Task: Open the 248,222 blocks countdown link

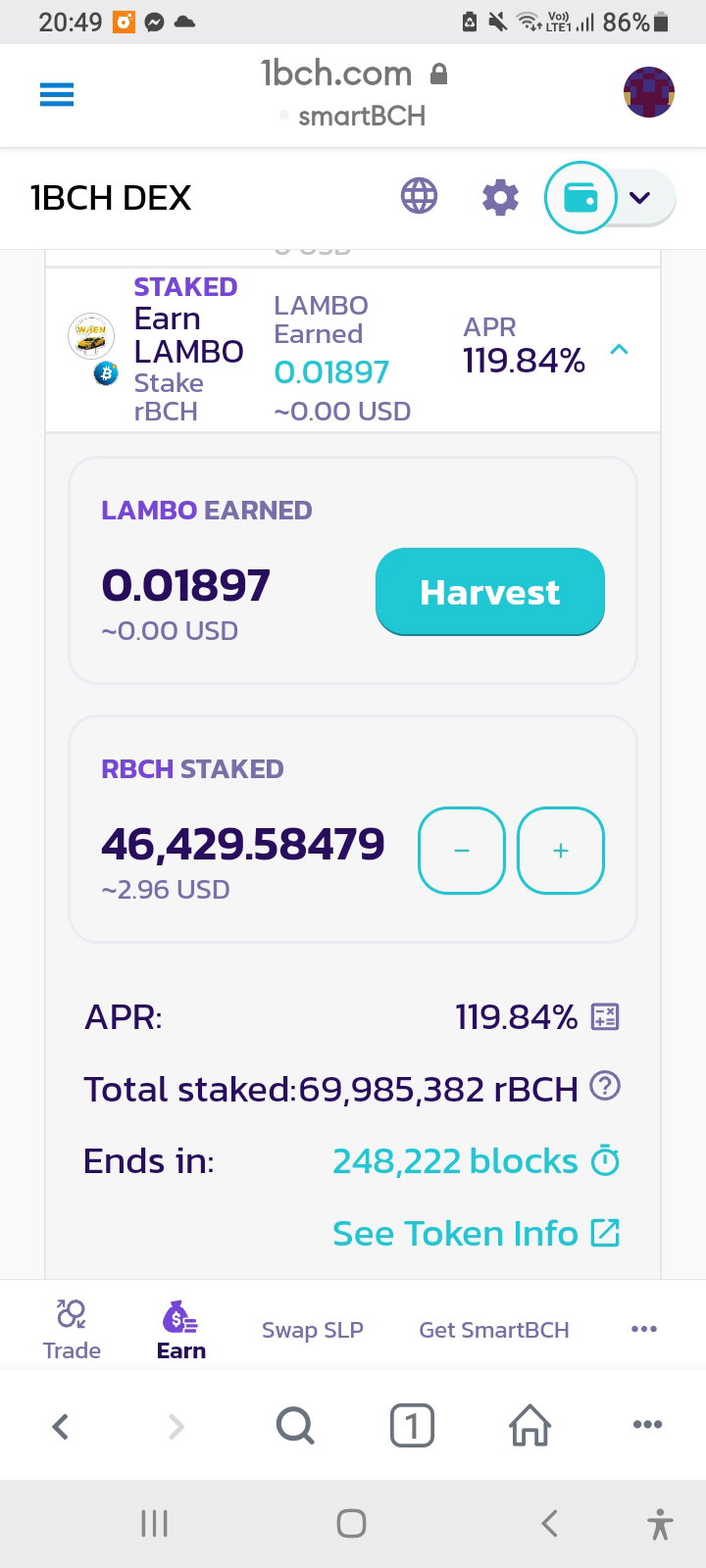Action: 476,1161
